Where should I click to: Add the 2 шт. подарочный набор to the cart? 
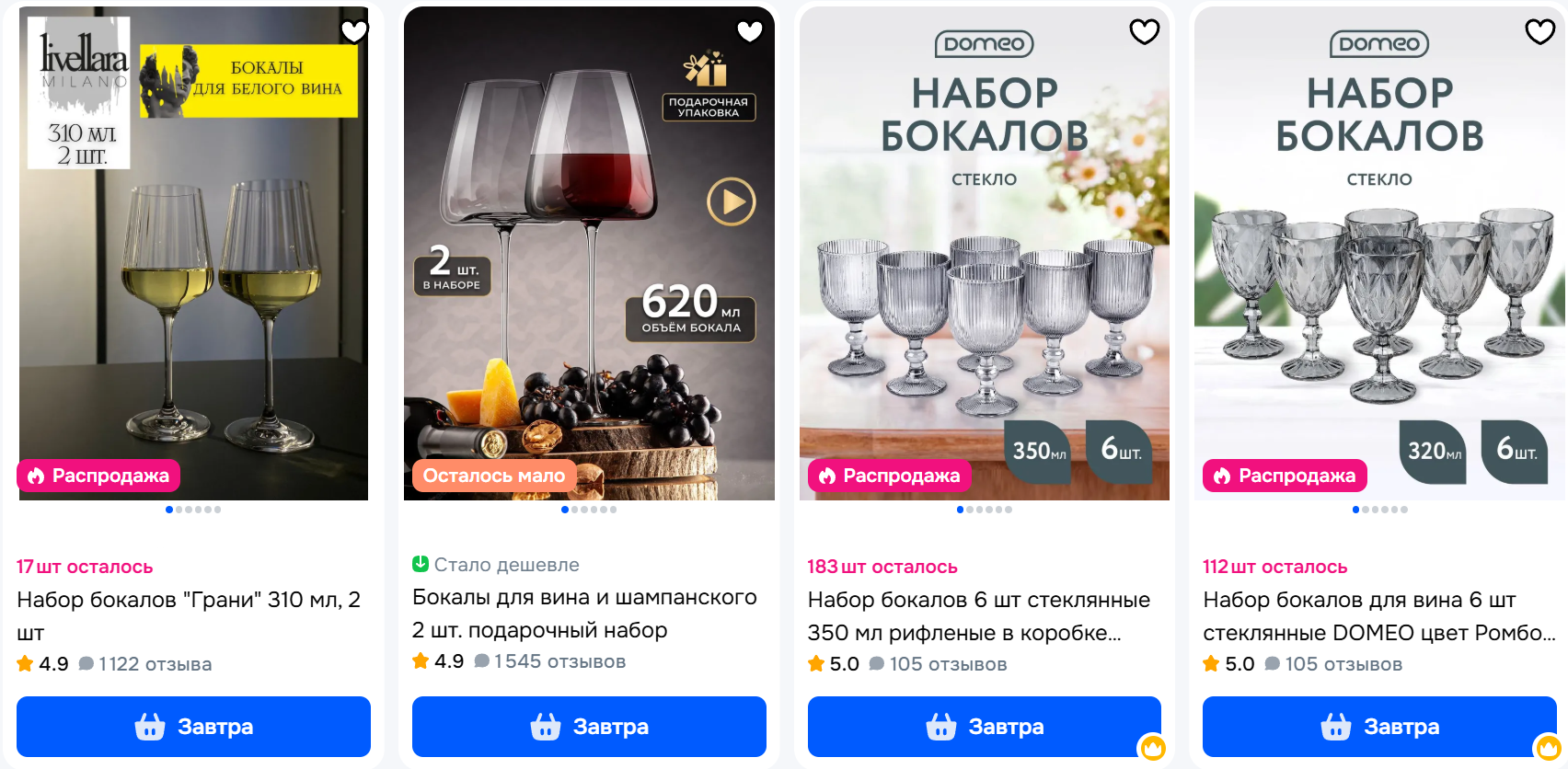pos(589,727)
